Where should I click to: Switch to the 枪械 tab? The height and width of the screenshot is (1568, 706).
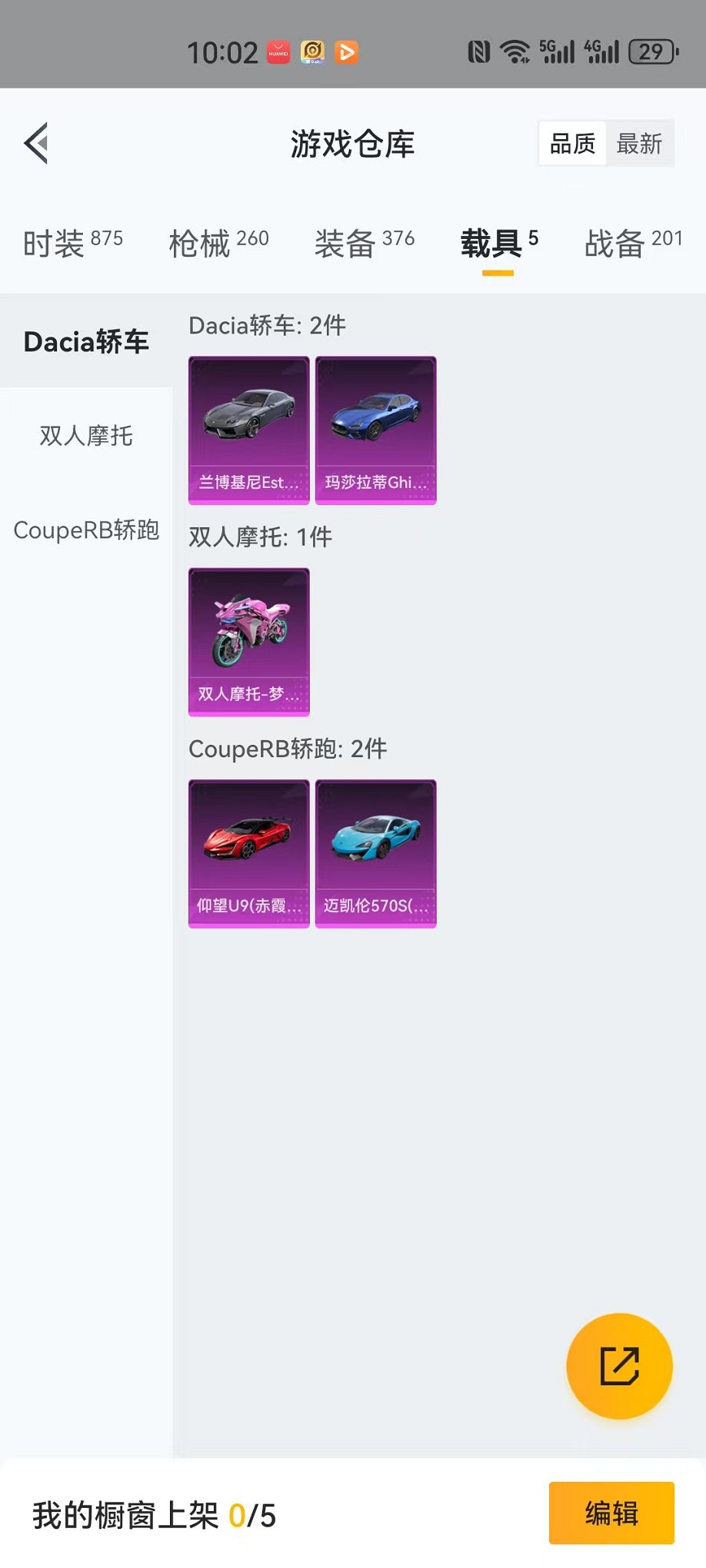[218, 243]
